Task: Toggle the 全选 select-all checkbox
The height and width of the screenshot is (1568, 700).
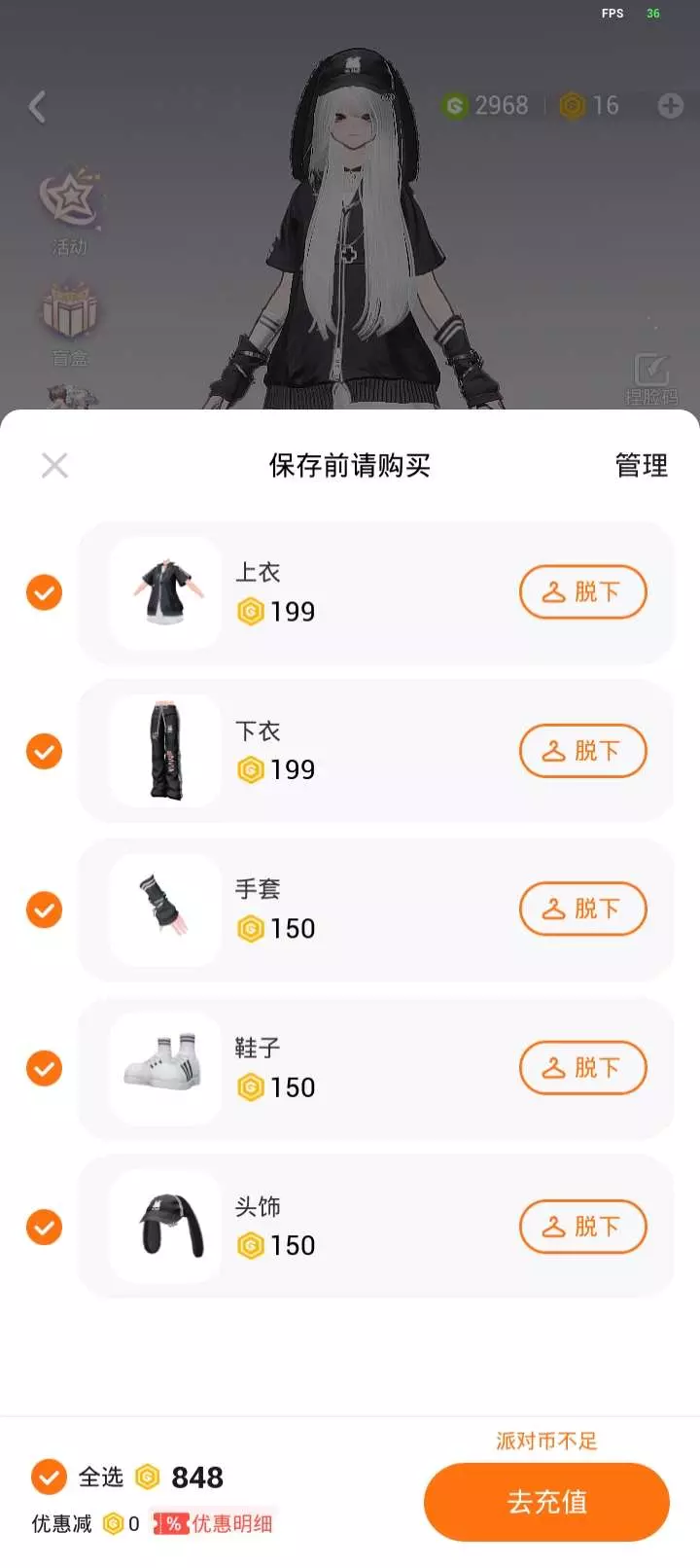Action: (49, 1477)
